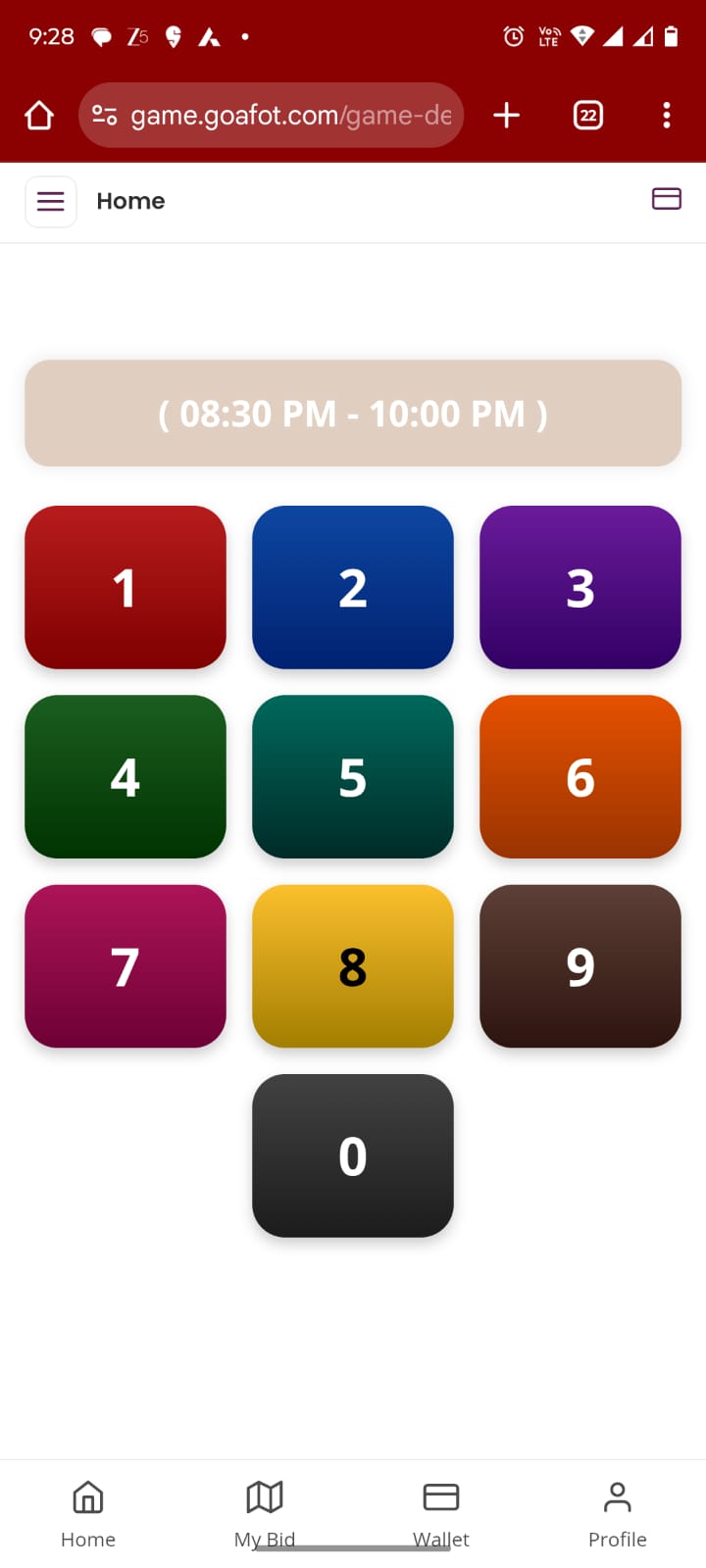Select number 1 tile
This screenshot has width=706, height=1568.
[x=126, y=587]
